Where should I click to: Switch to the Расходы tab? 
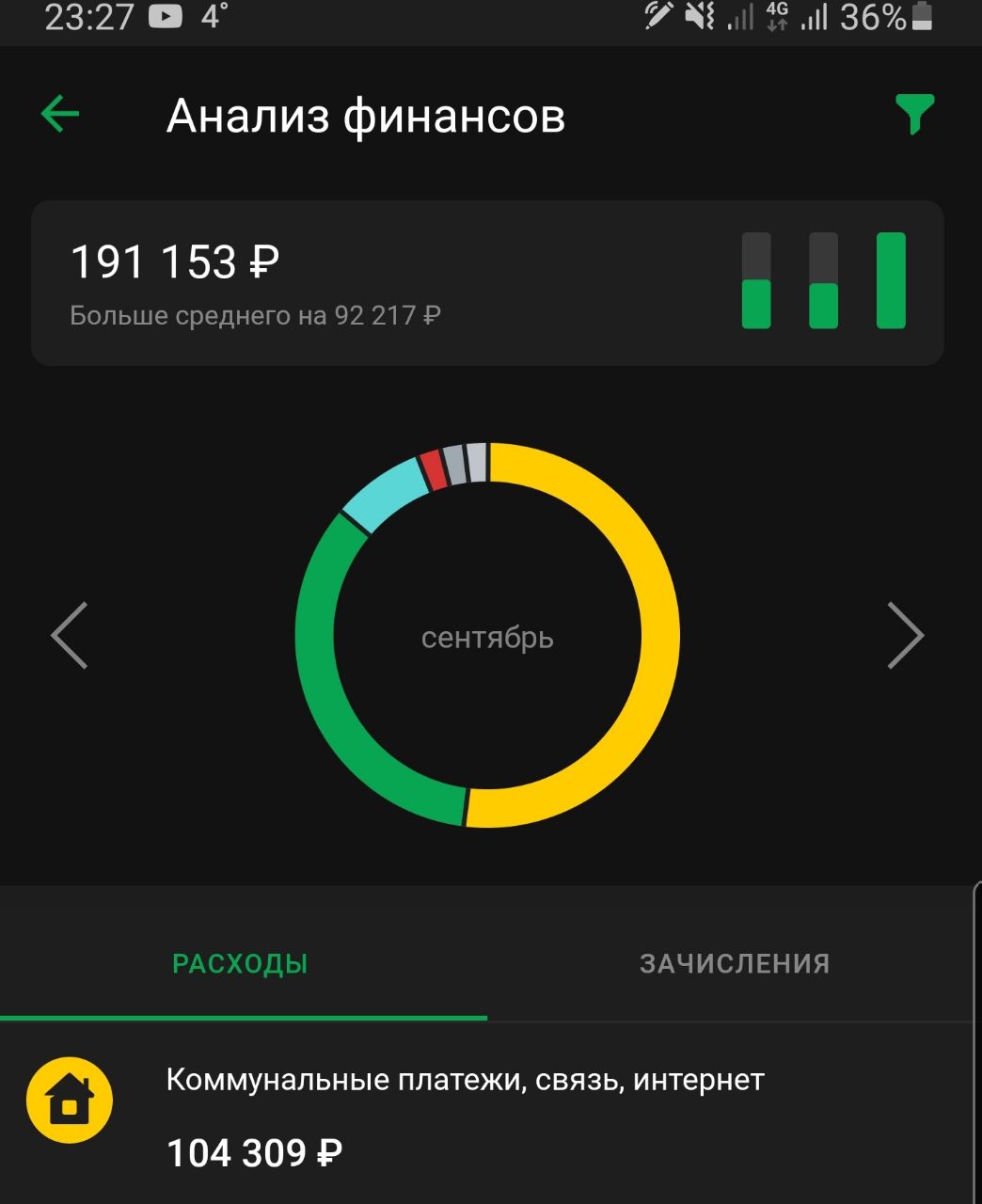click(x=241, y=964)
